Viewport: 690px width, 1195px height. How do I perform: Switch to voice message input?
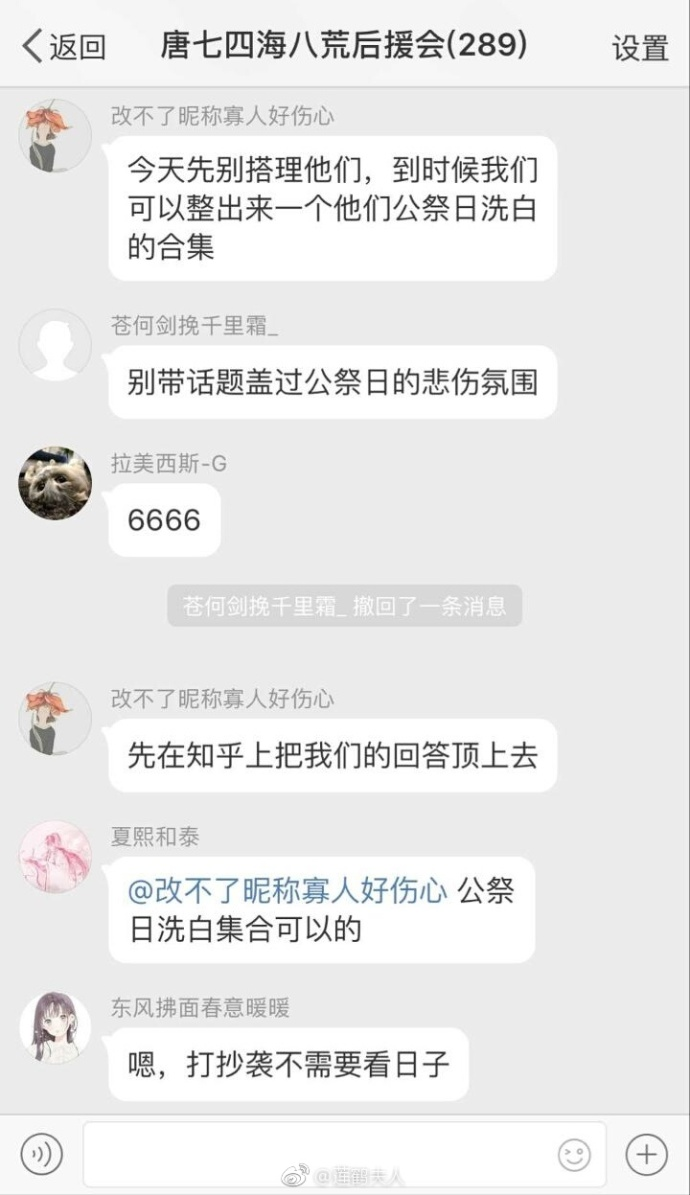41,1154
